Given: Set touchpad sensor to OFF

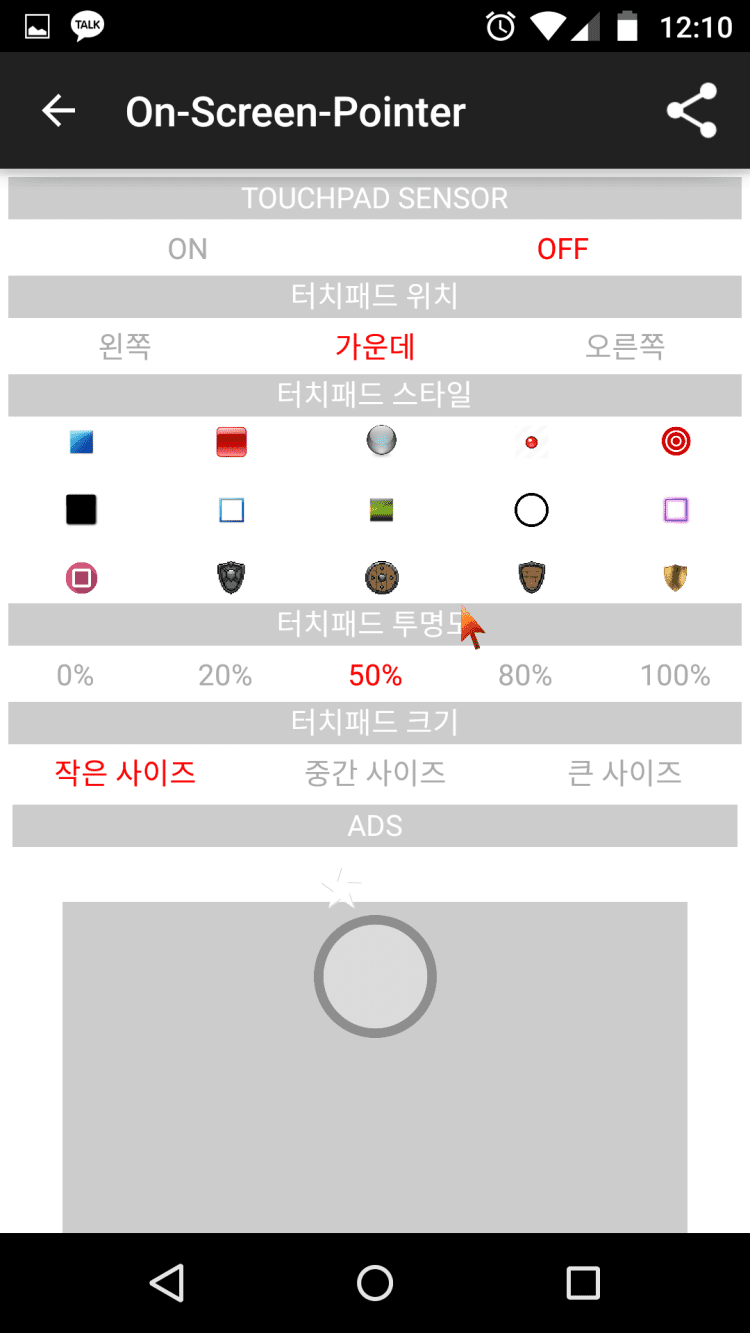Looking at the screenshot, I should click(562, 249).
